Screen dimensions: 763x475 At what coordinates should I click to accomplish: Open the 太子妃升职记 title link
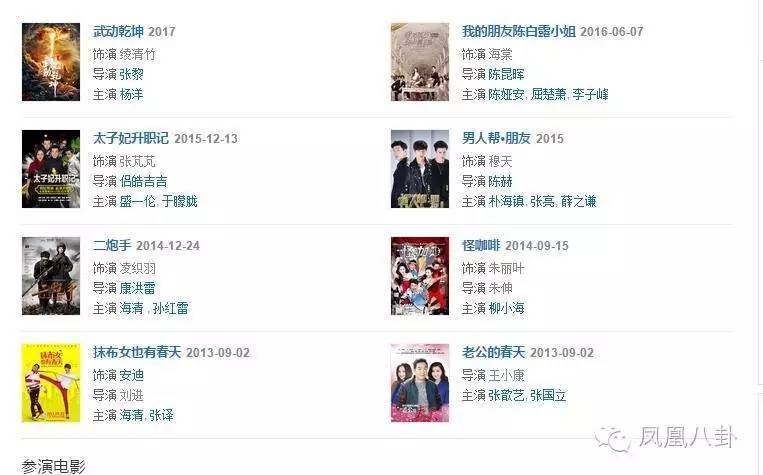click(x=130, y=139)
